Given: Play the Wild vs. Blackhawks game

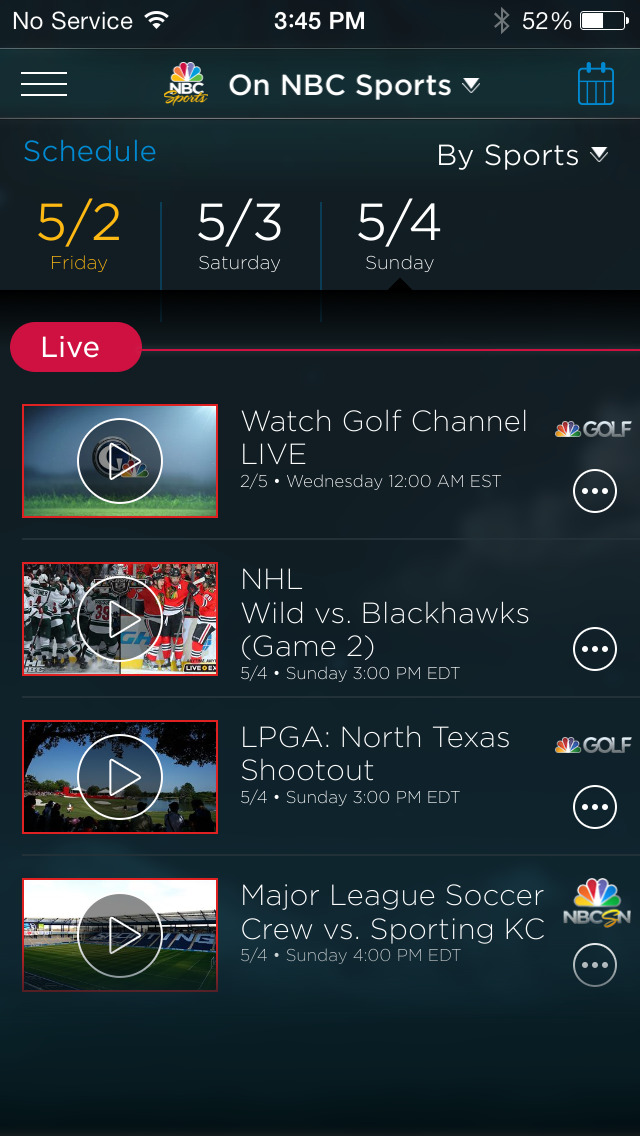Looking at the screenshot, I should tap(120, 619).
